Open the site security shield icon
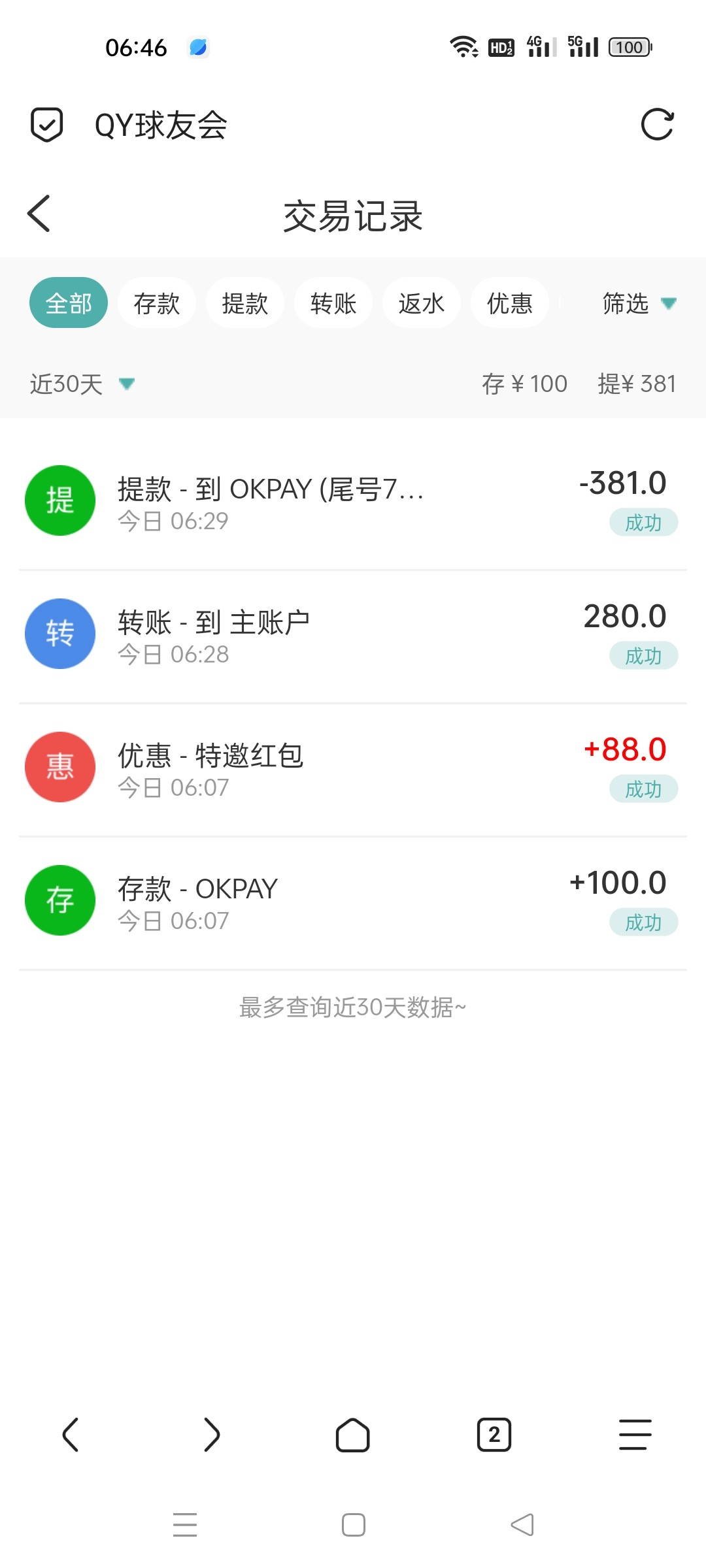The image size is (706, 1568). tap(47, 125)
